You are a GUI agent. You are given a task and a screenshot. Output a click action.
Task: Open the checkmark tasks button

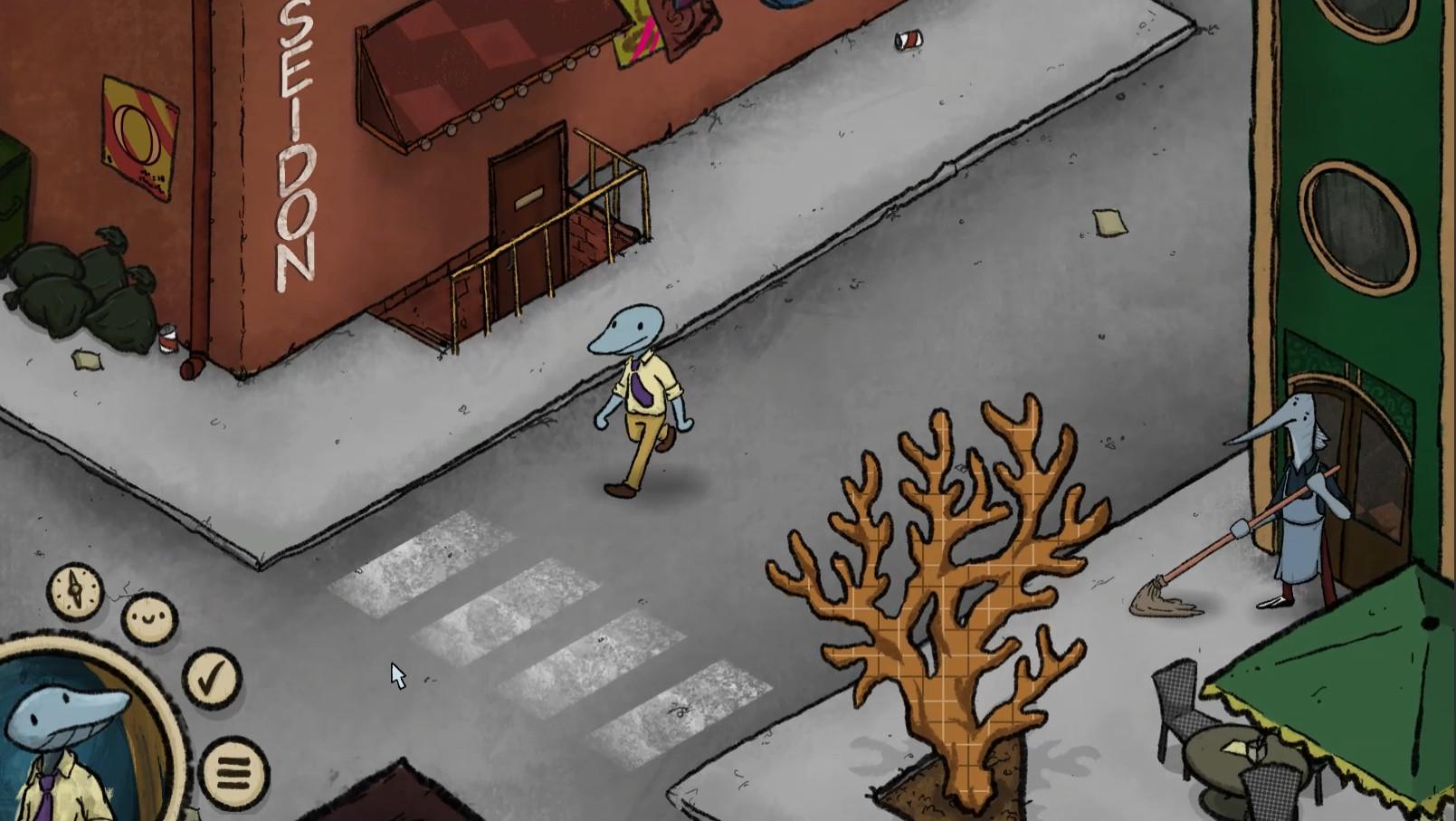point(212,678)
